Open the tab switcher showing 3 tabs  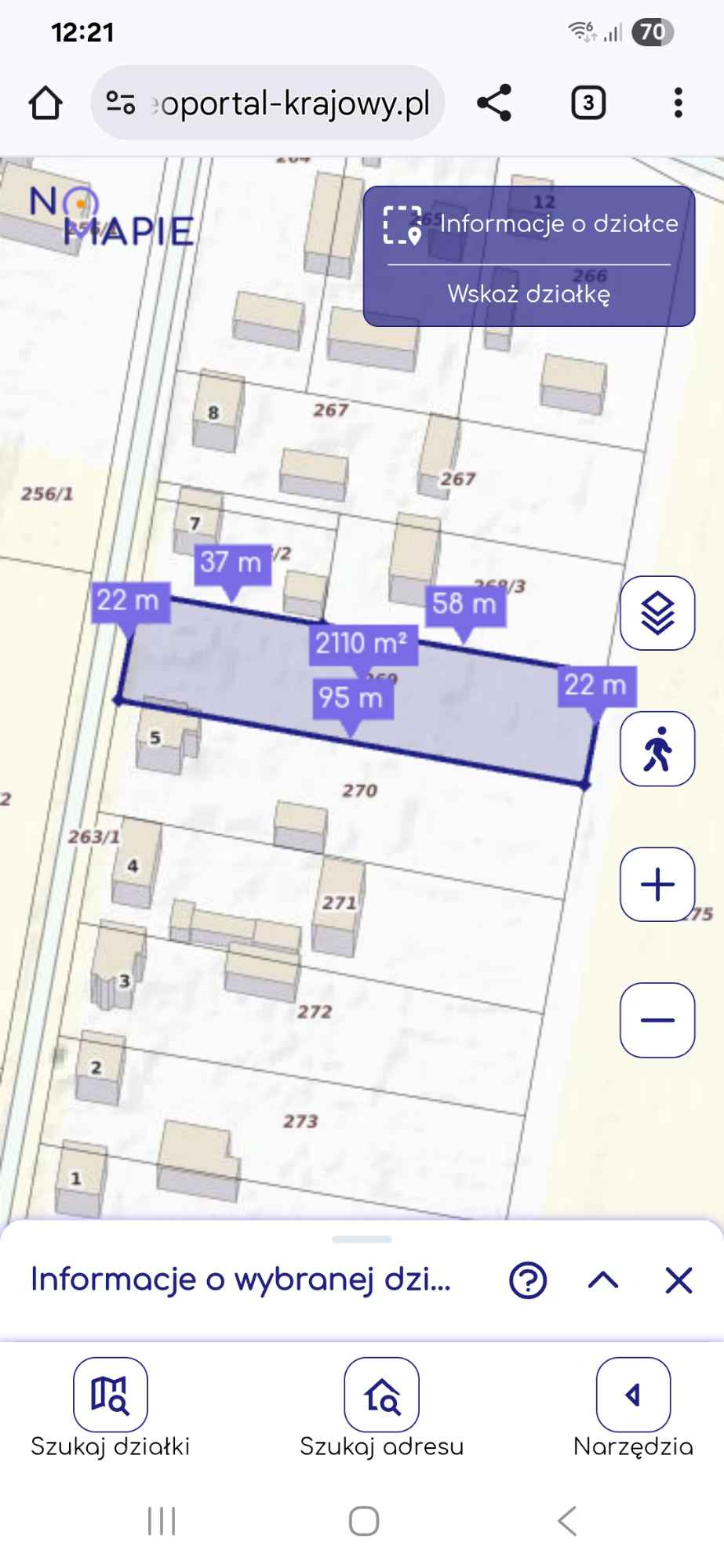588,103
